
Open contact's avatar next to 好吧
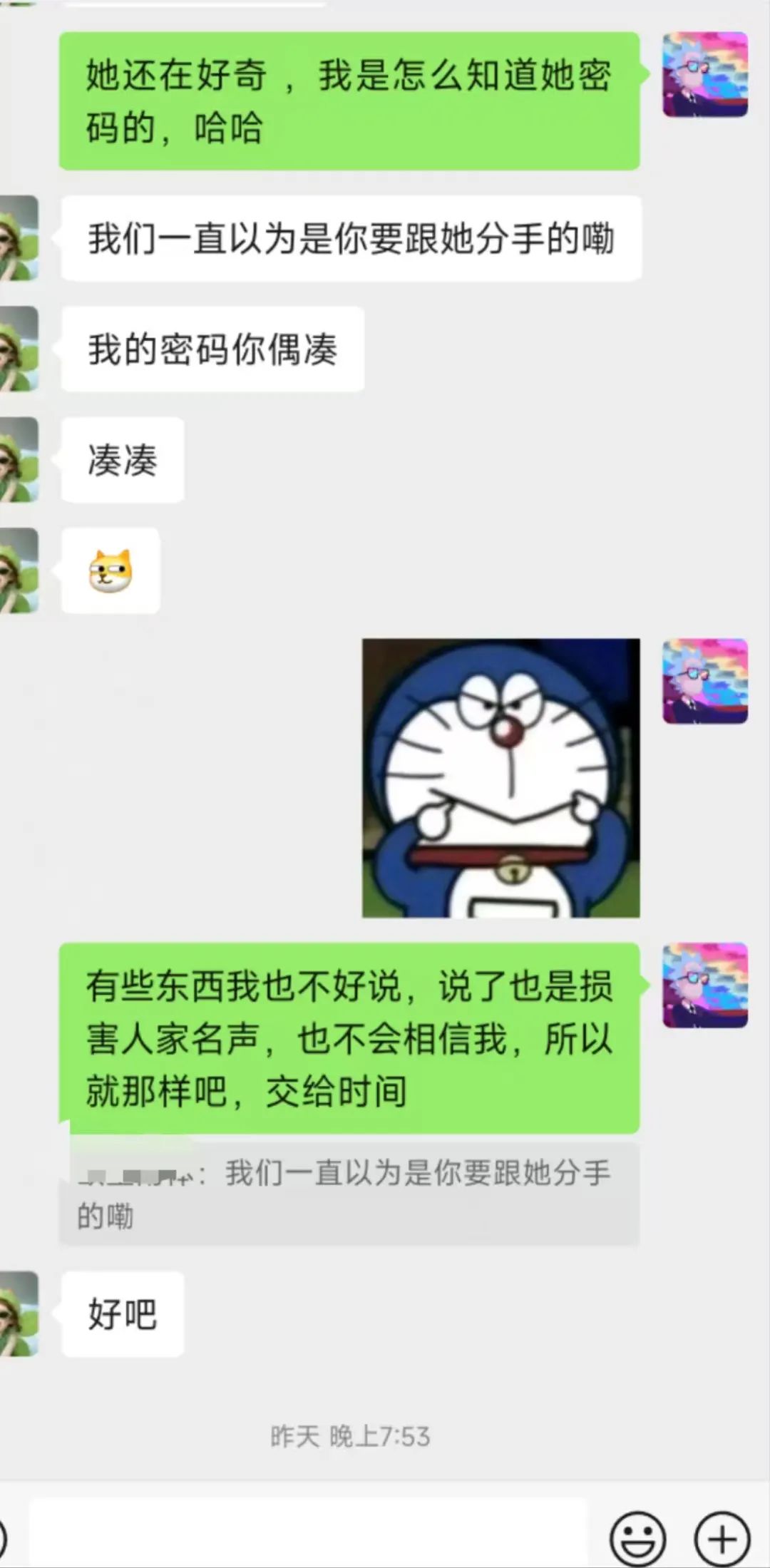click(19, 1313)
